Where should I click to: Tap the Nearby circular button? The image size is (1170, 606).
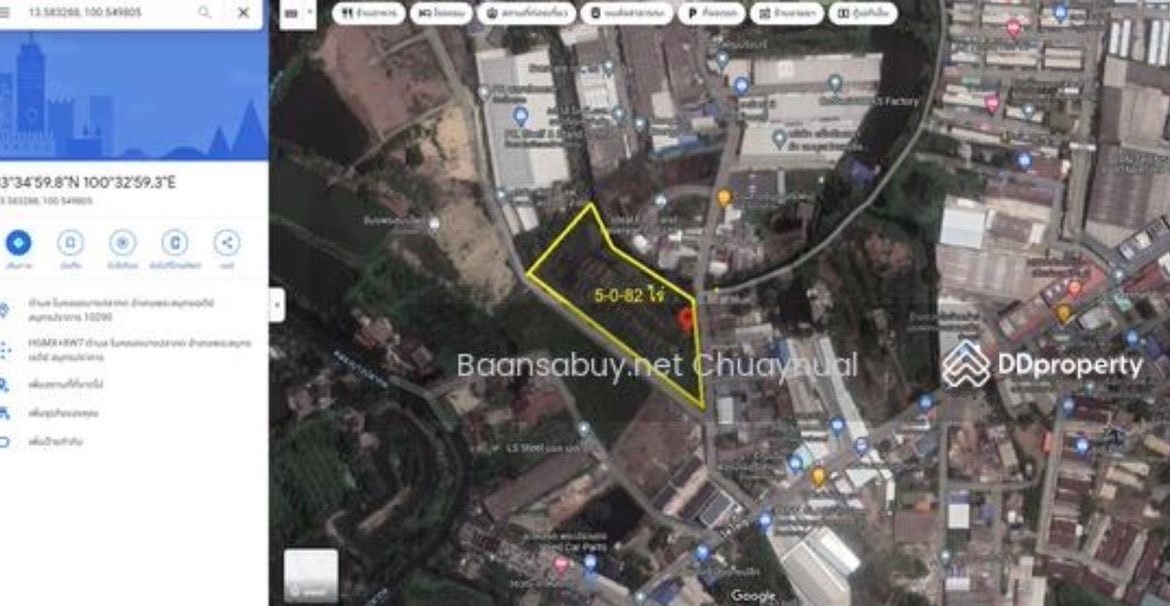tap(122, 243)
